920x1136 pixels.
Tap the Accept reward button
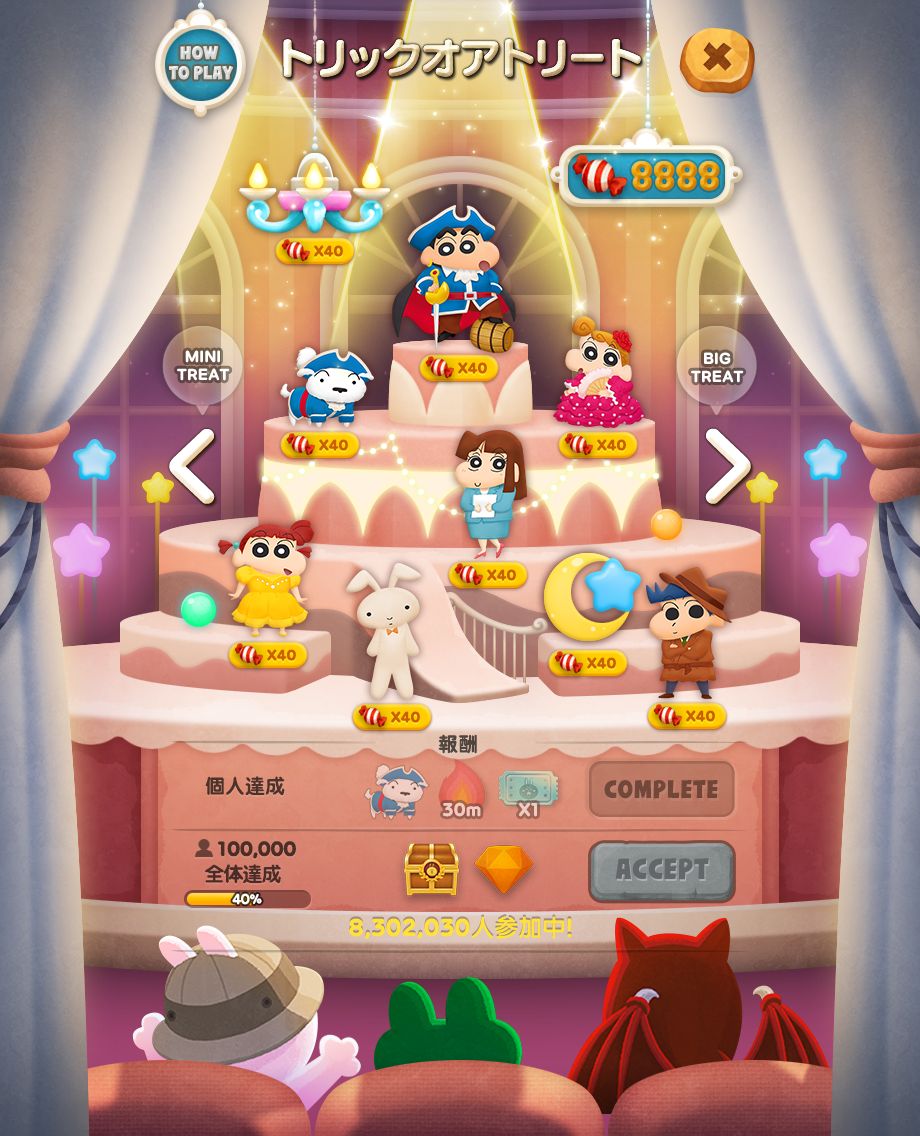point(661,870)
